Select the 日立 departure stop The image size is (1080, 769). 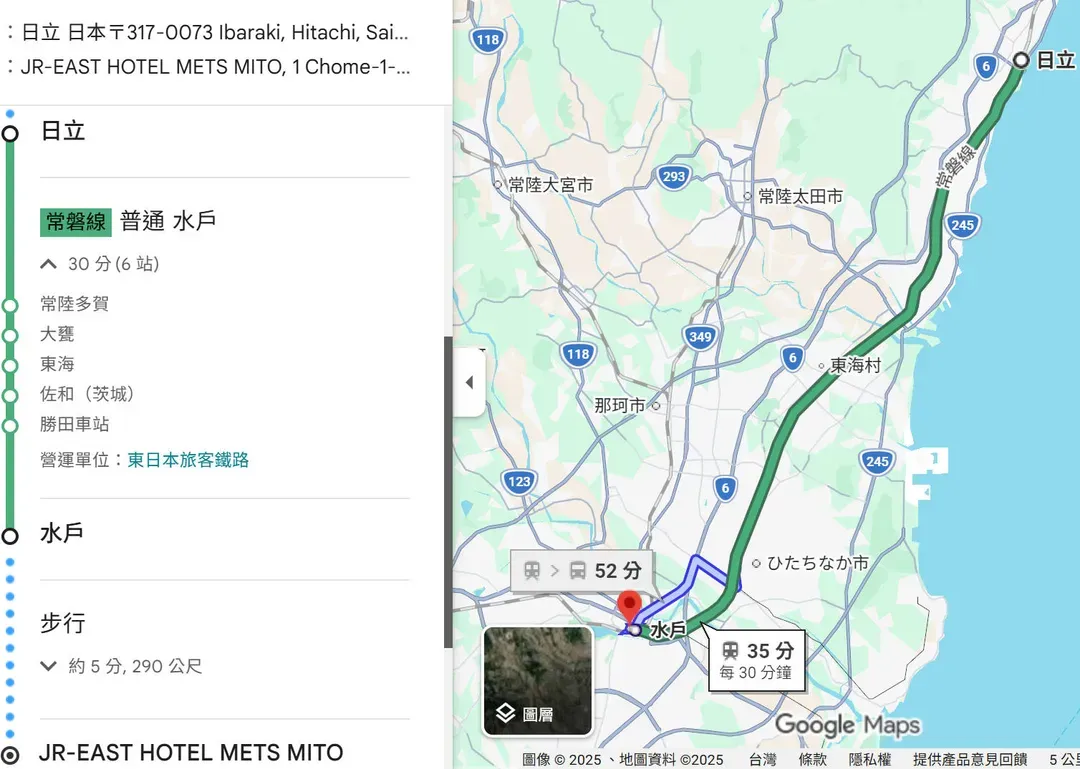point(63,131)
